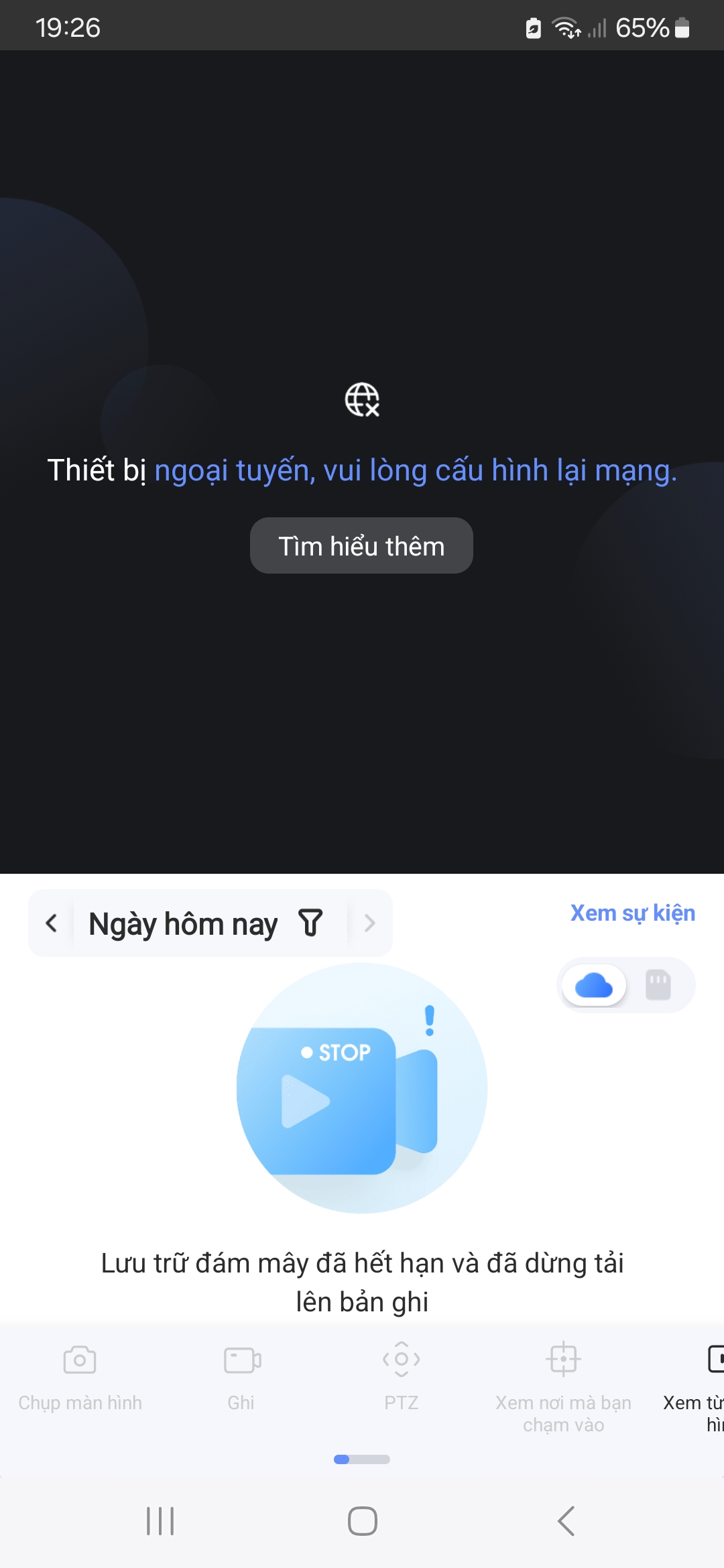724x1568 pixels.
Task: Open the recent apps overview
Action: coord(160,1521)
